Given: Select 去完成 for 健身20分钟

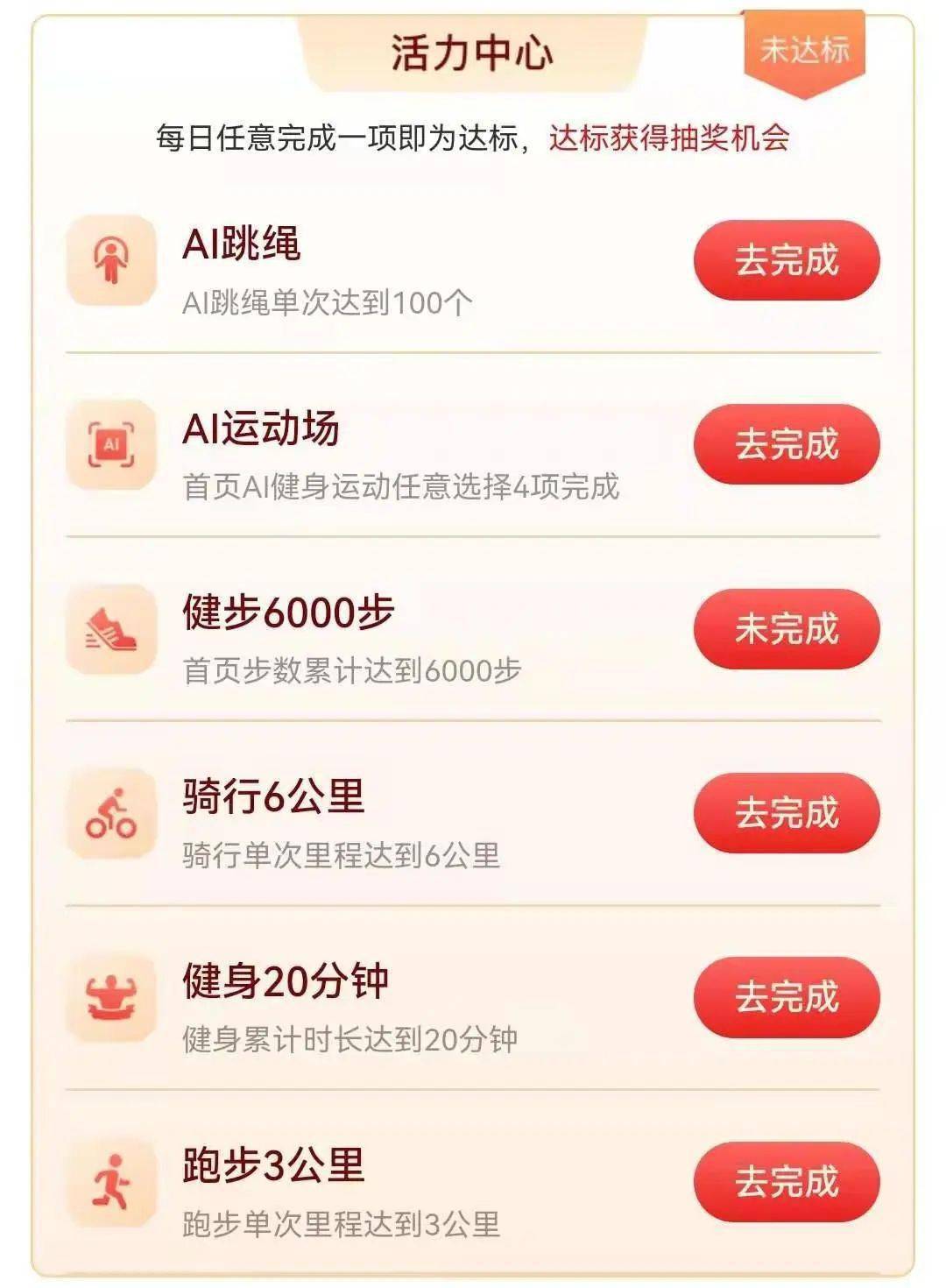Looking at the screenshot, I should click(x=786, y=997).
